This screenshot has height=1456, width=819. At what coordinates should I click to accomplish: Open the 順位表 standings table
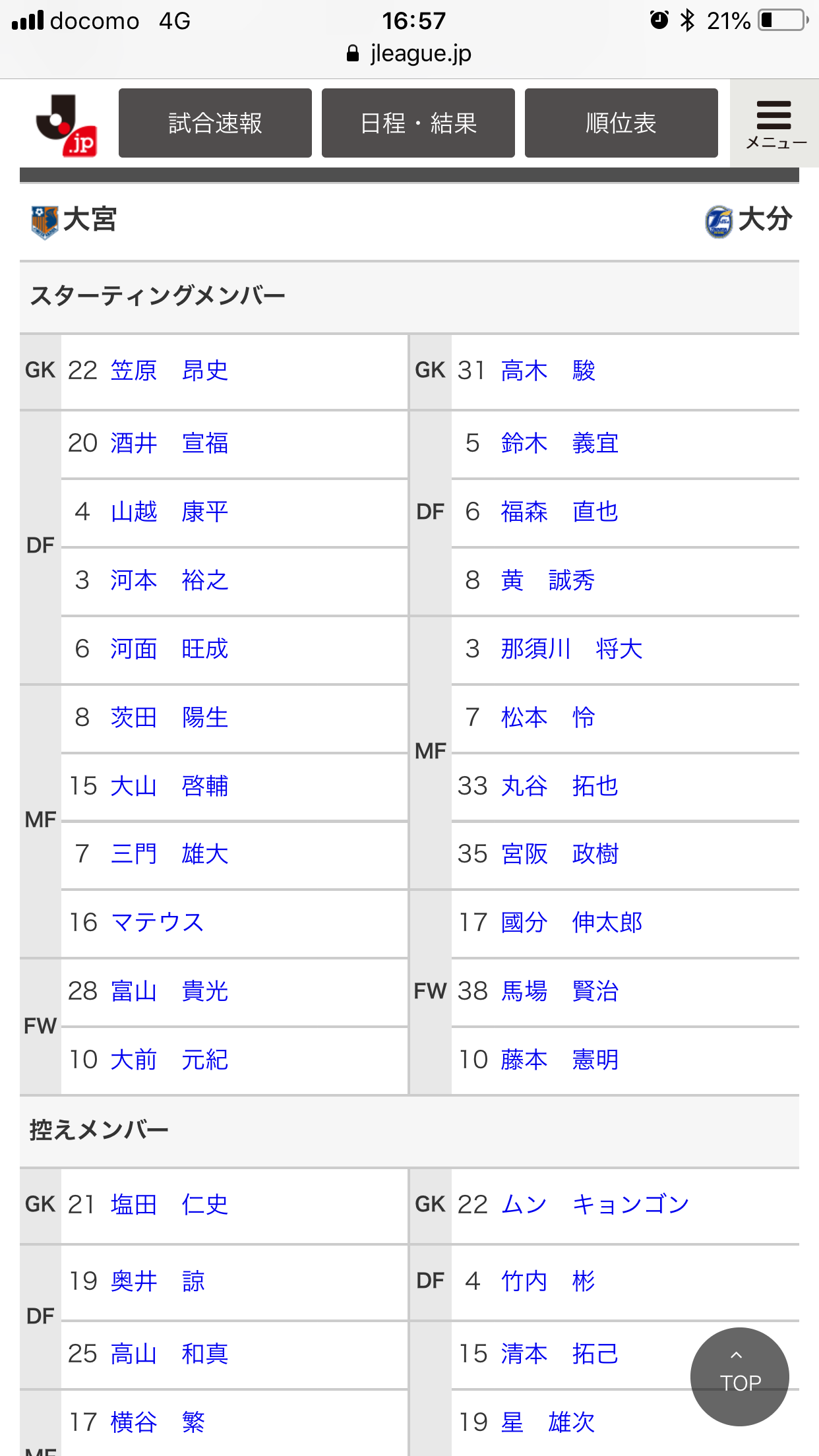[x=621, y=123]
